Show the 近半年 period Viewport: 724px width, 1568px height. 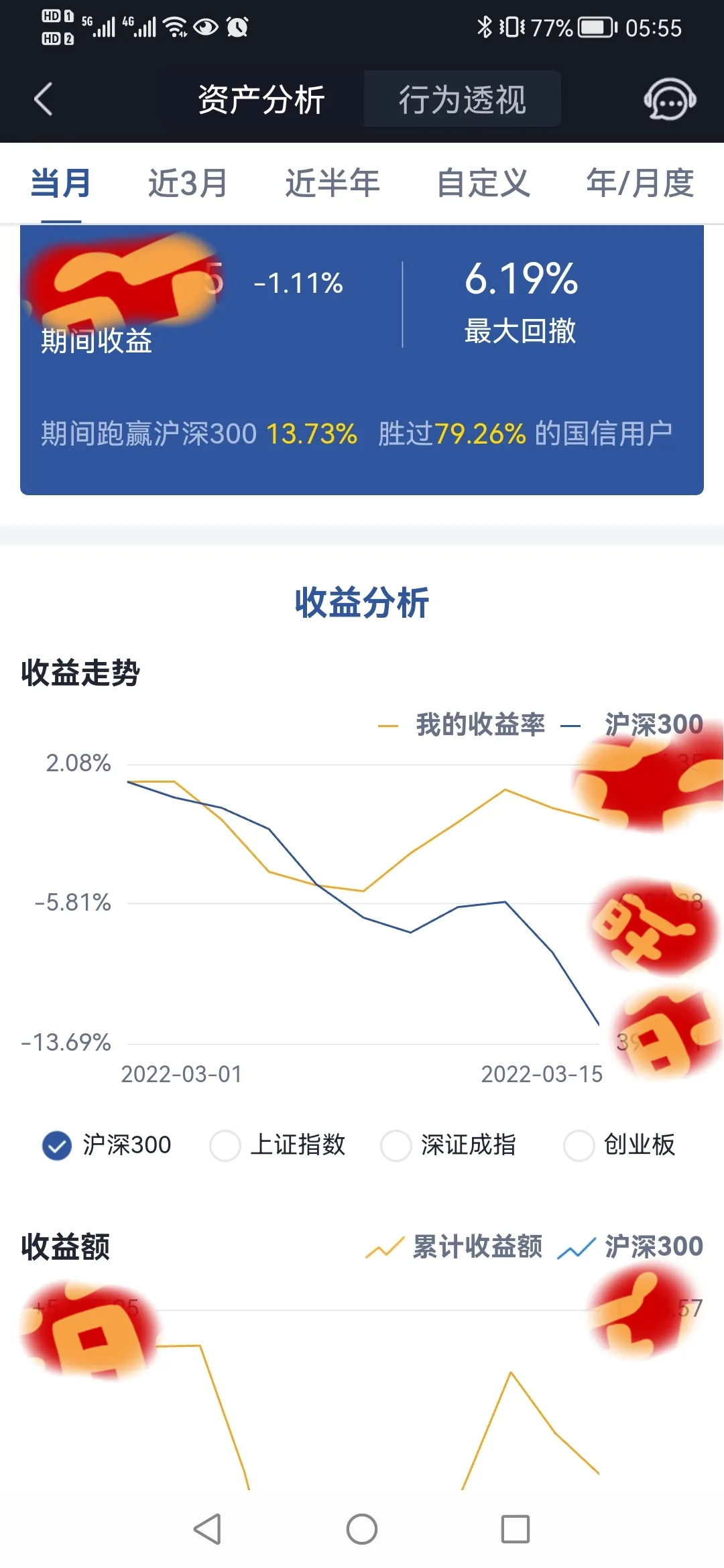click(x=333, y=184)
